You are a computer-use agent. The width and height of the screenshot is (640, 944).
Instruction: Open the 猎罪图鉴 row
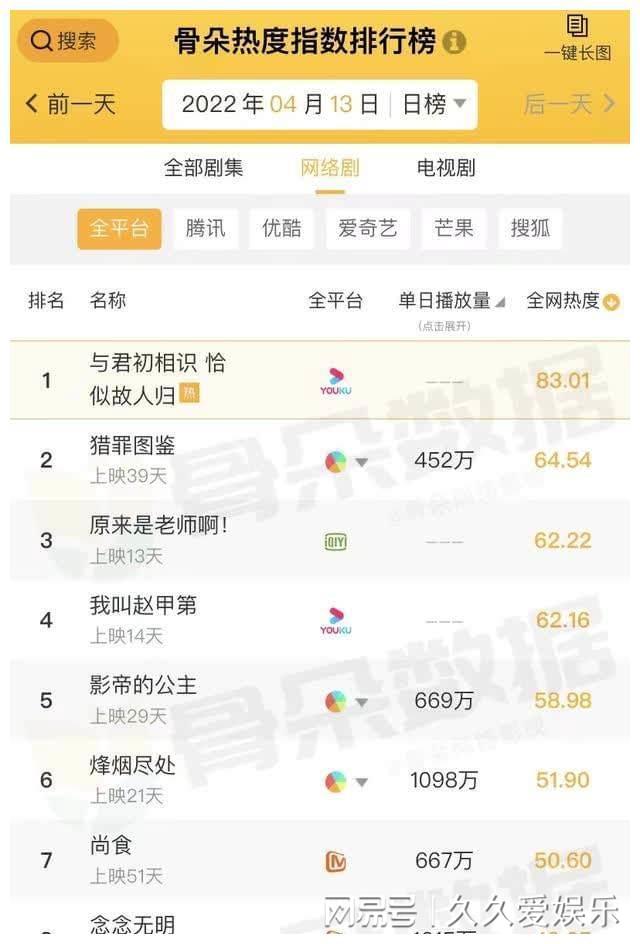pyautogui.click(x=132, y=446)
